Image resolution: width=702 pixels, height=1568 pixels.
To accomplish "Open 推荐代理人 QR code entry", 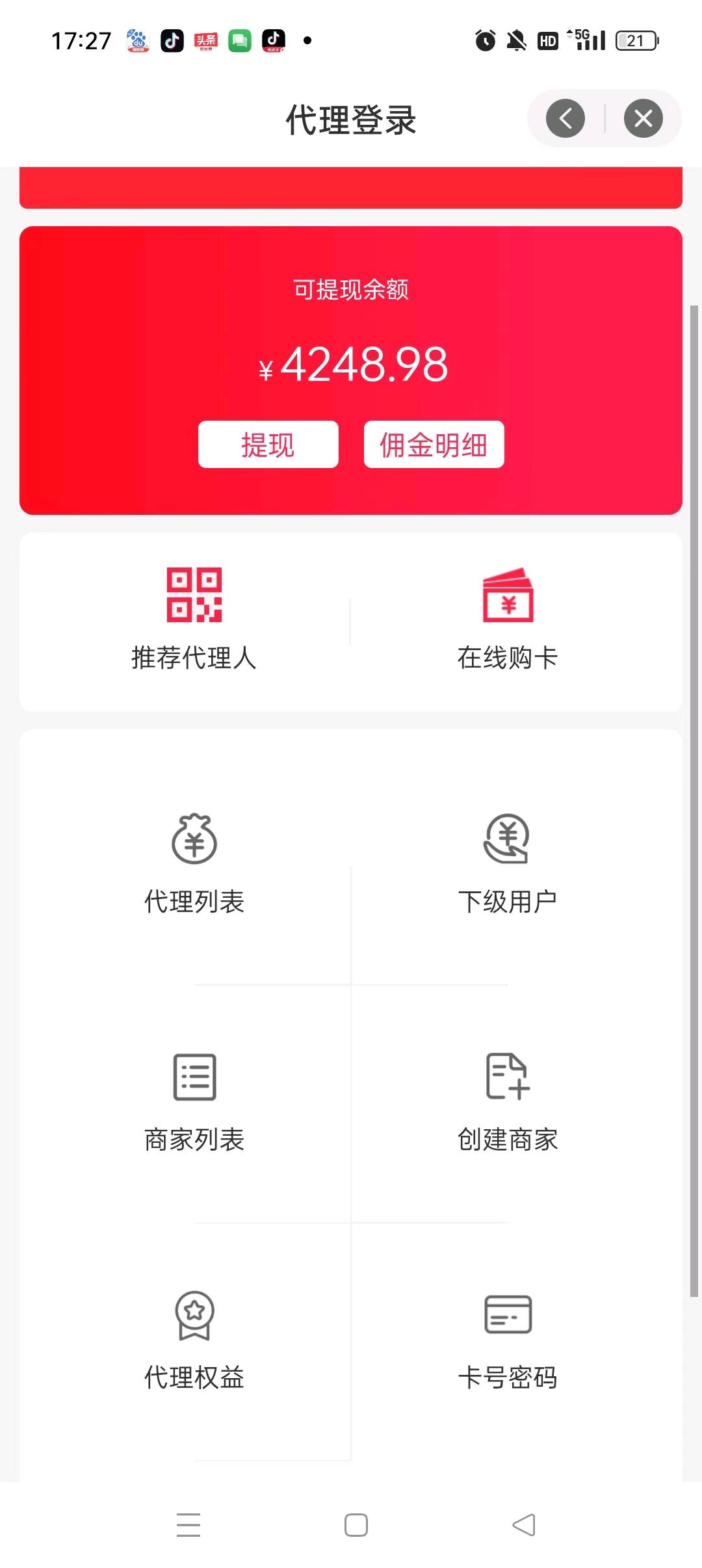I will 194,620.
